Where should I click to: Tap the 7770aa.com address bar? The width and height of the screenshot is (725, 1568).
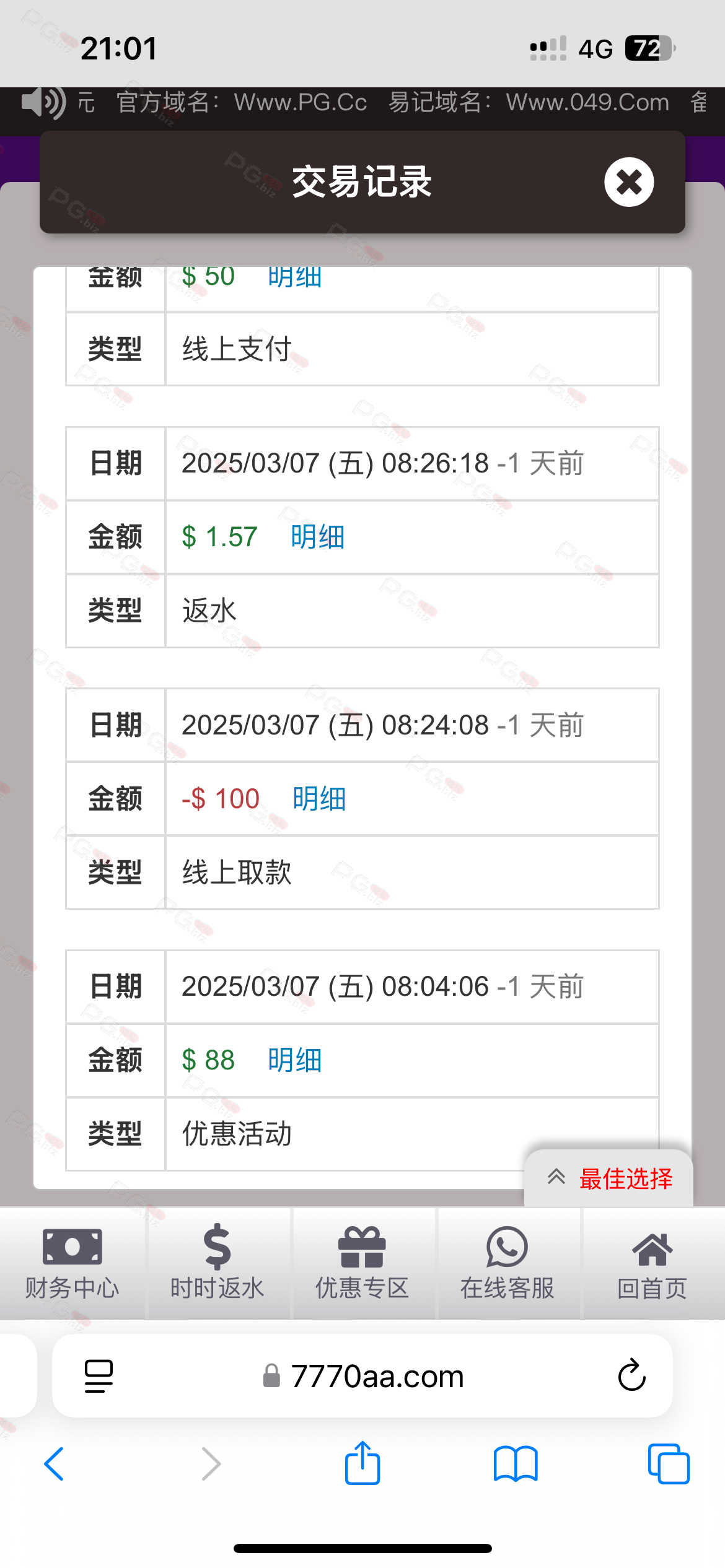[x=362, y=1376]
